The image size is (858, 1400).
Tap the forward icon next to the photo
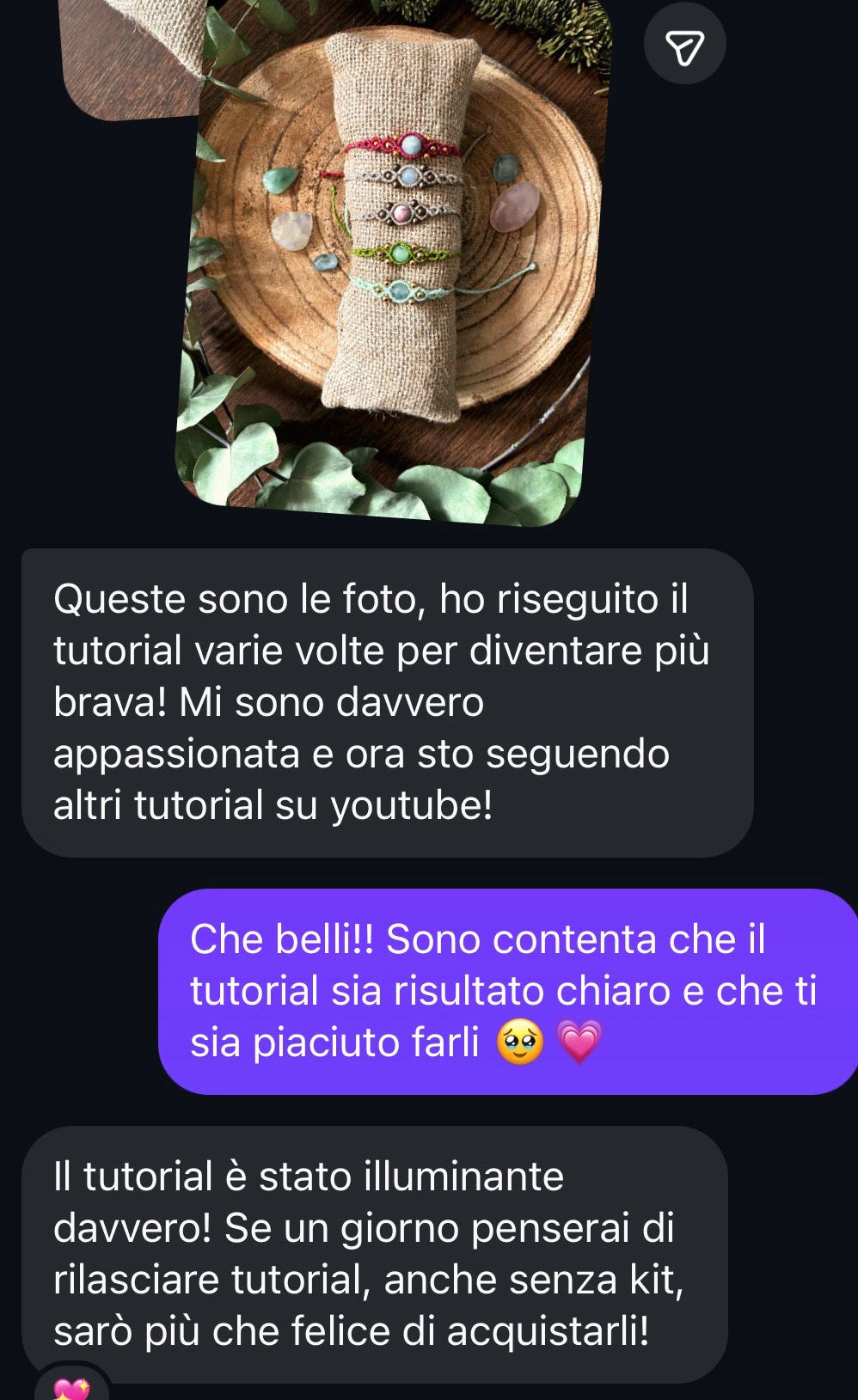click(684, 45)
